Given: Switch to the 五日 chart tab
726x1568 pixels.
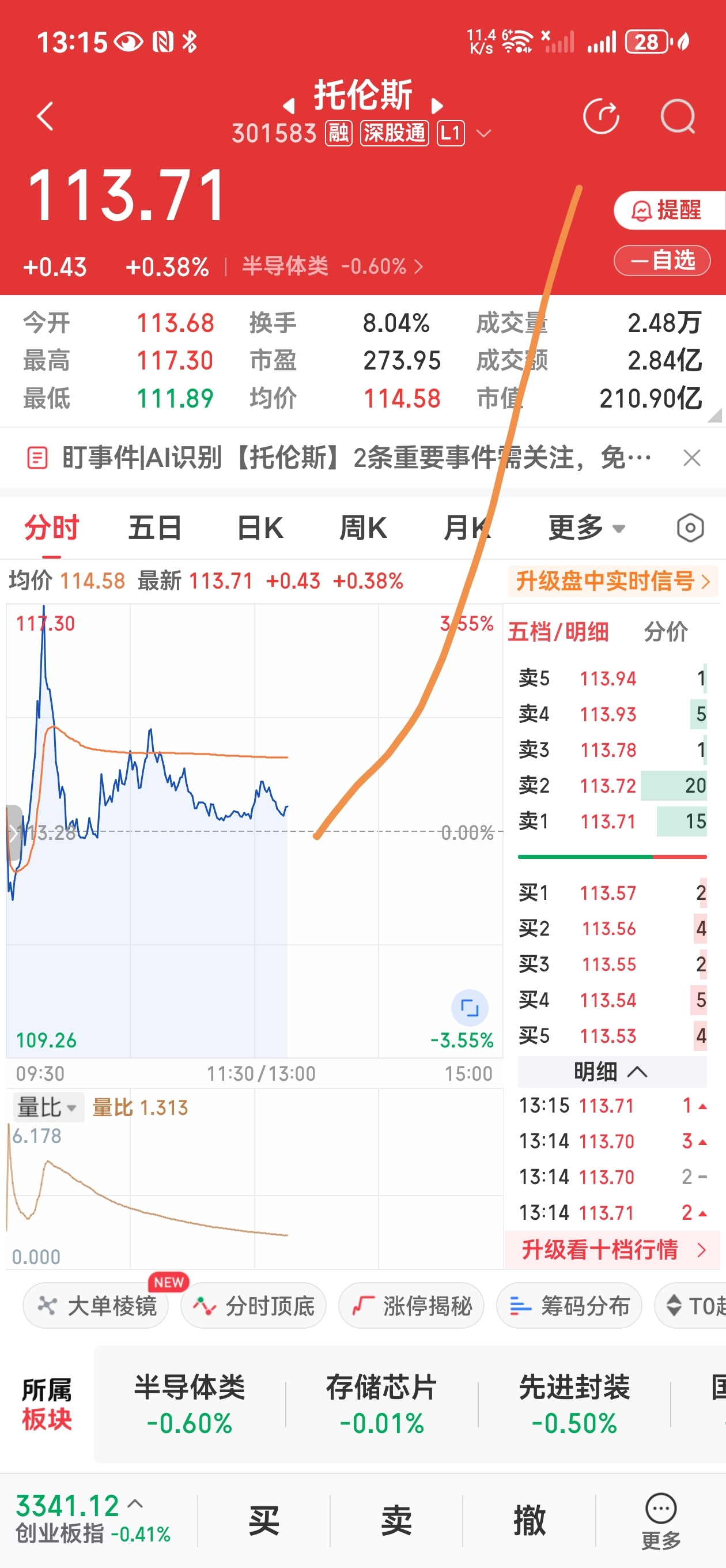Looking at the screenshot, I should (x=154, y=527).
